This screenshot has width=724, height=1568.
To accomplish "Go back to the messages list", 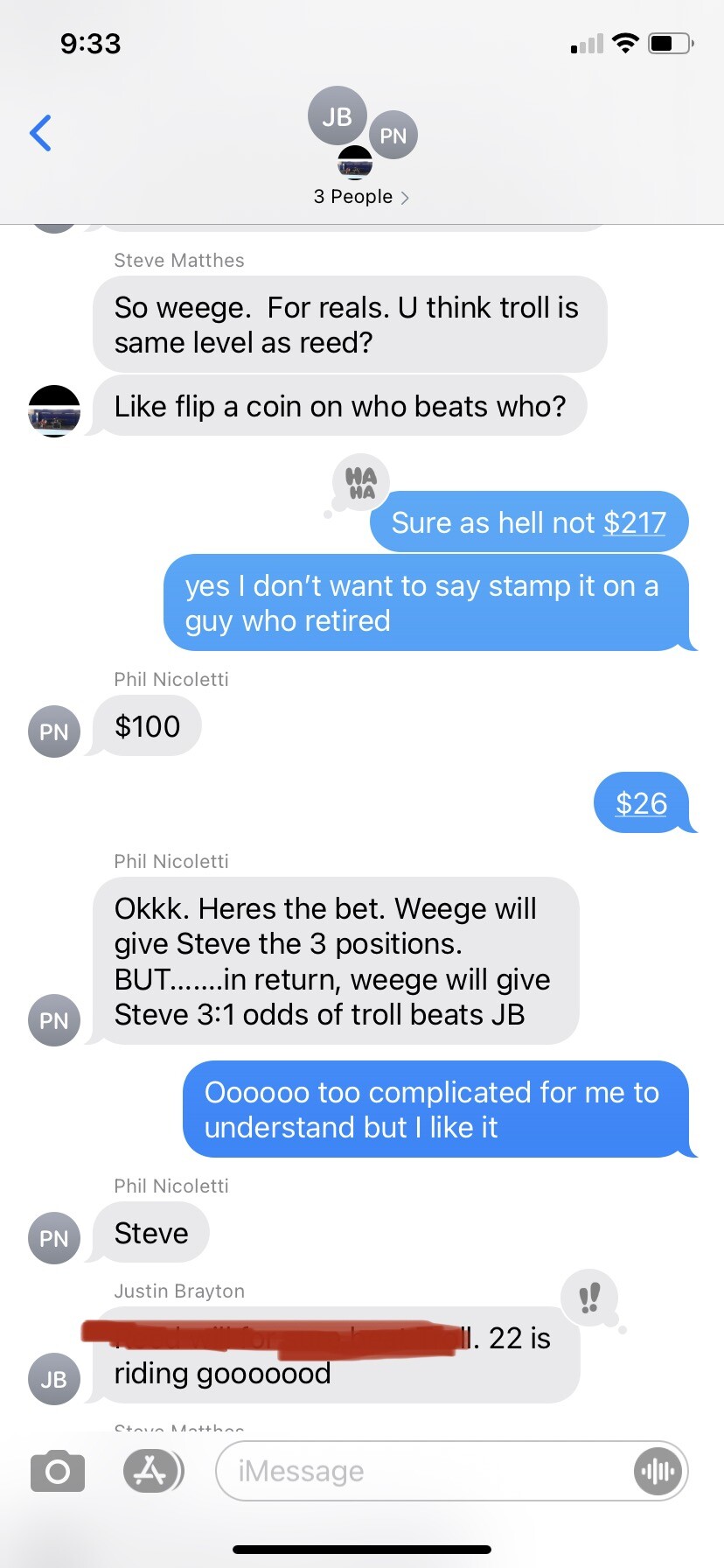I will (x=40, y=133).
